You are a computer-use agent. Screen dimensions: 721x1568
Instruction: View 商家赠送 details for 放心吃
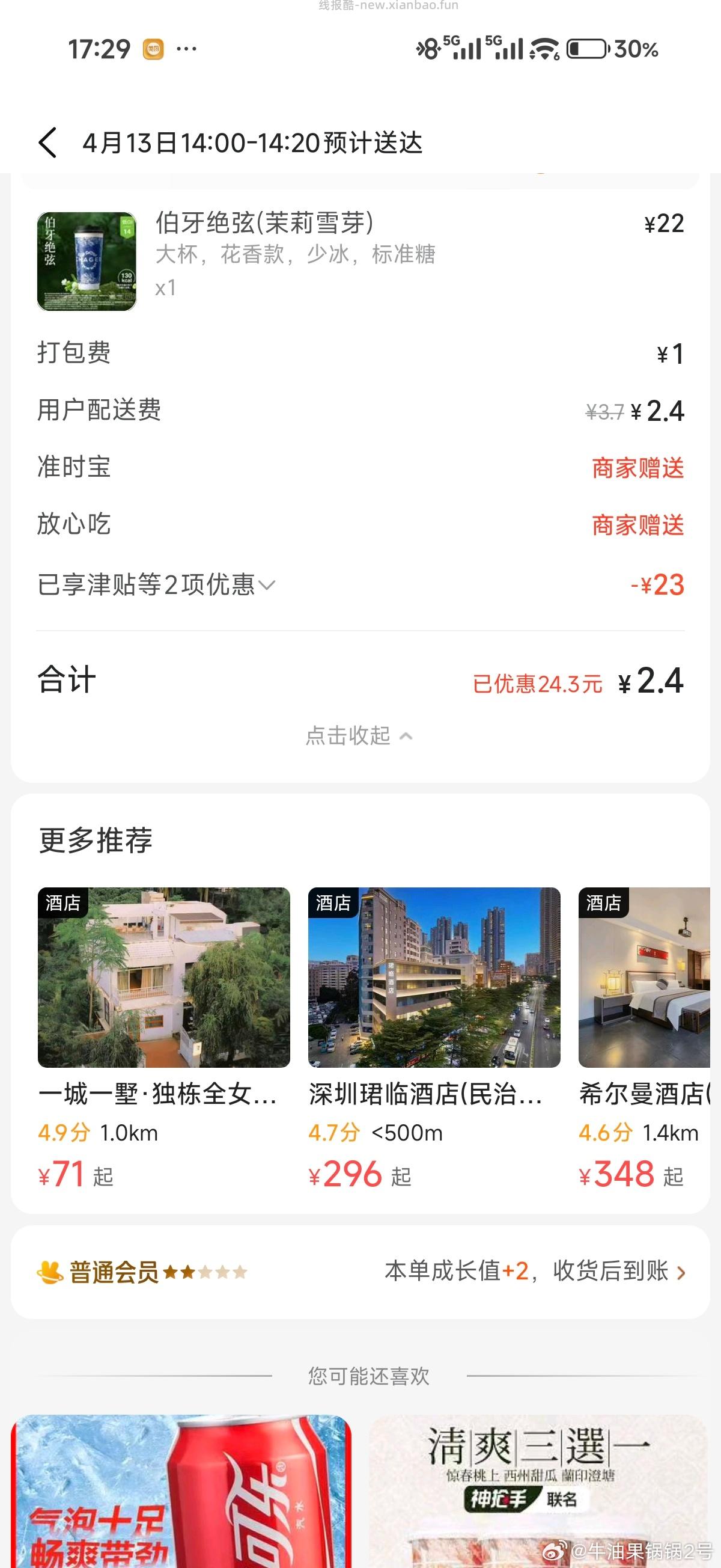[x=637, y=525]
